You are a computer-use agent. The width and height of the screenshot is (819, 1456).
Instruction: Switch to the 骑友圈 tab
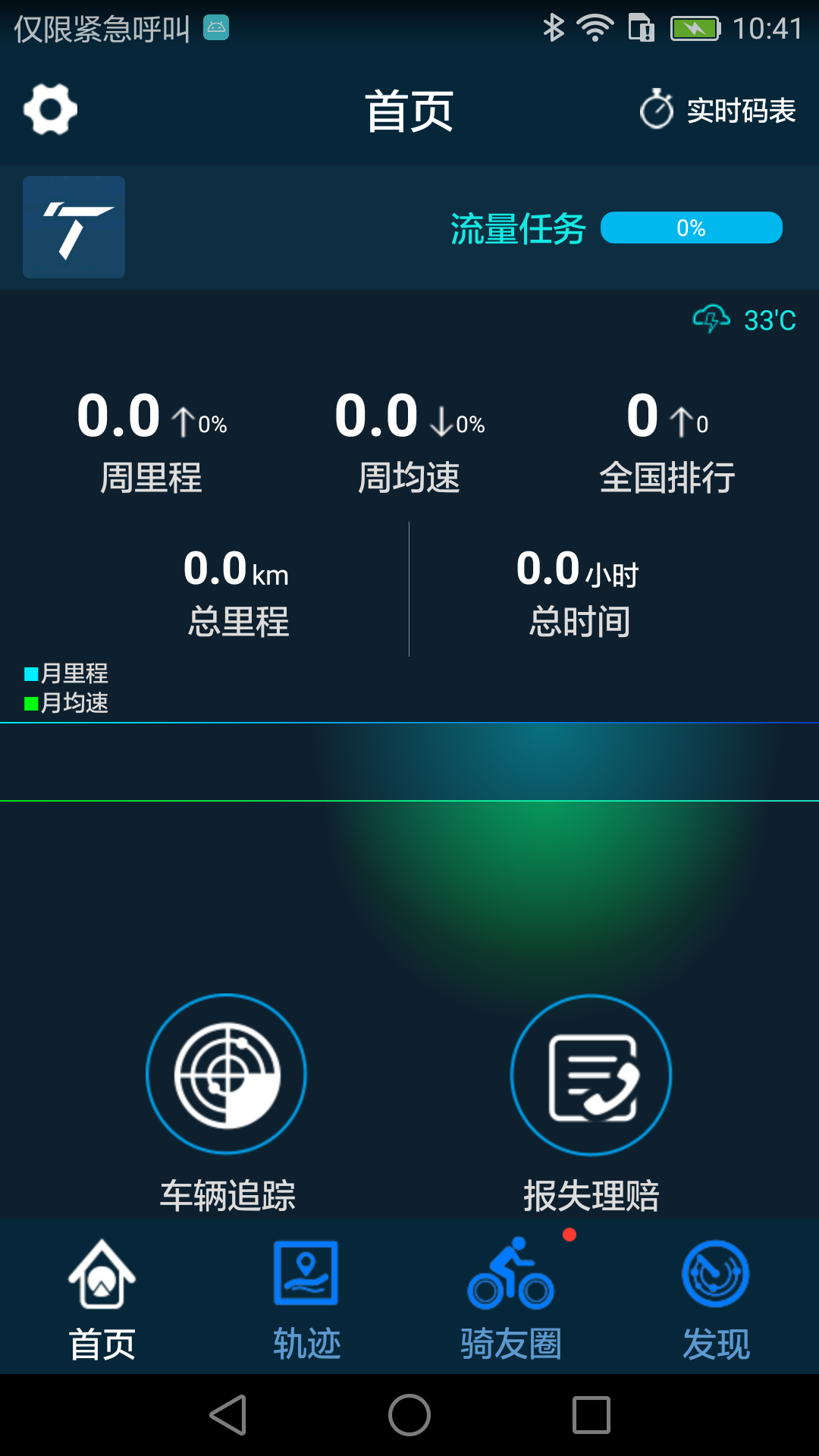point(511,1298)
